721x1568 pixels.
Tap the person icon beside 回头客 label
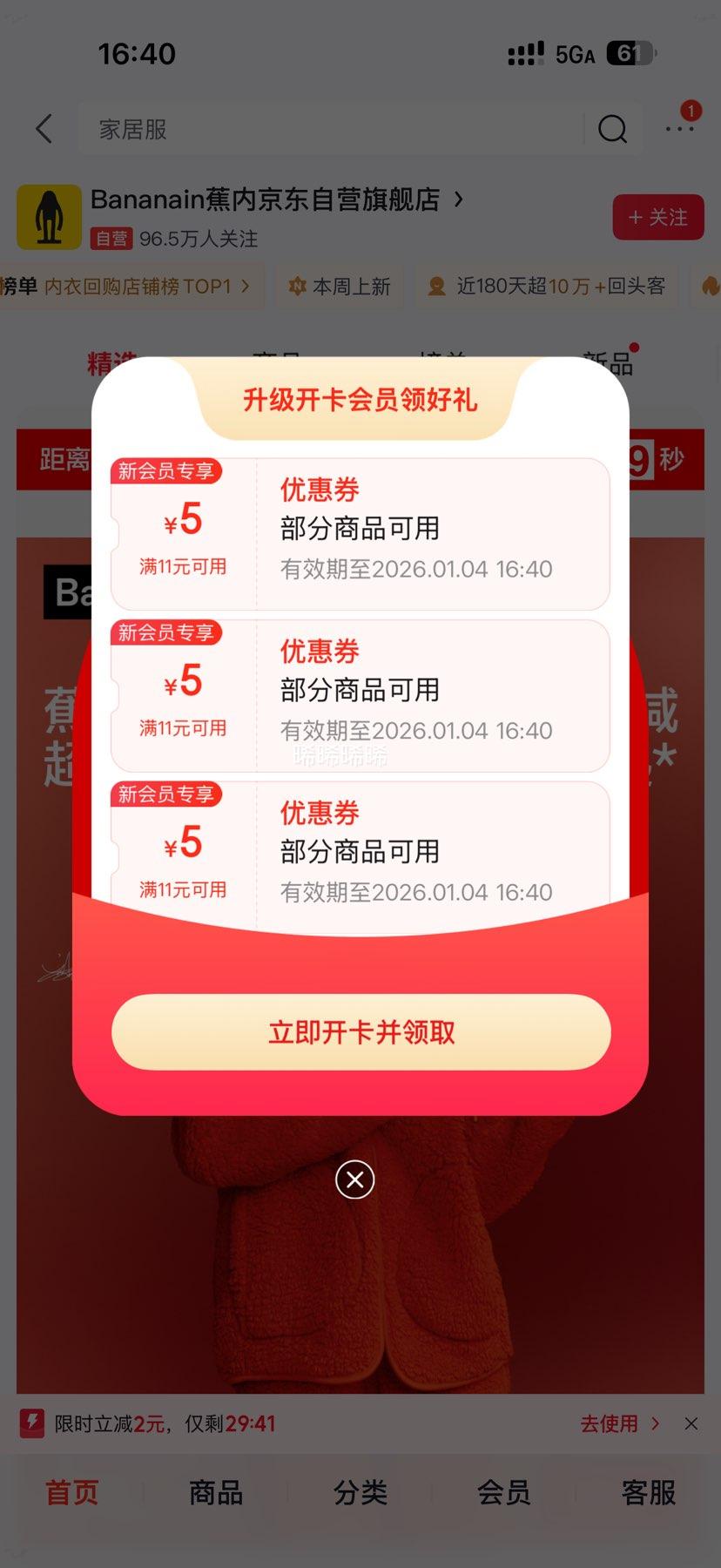pos(435,285)
